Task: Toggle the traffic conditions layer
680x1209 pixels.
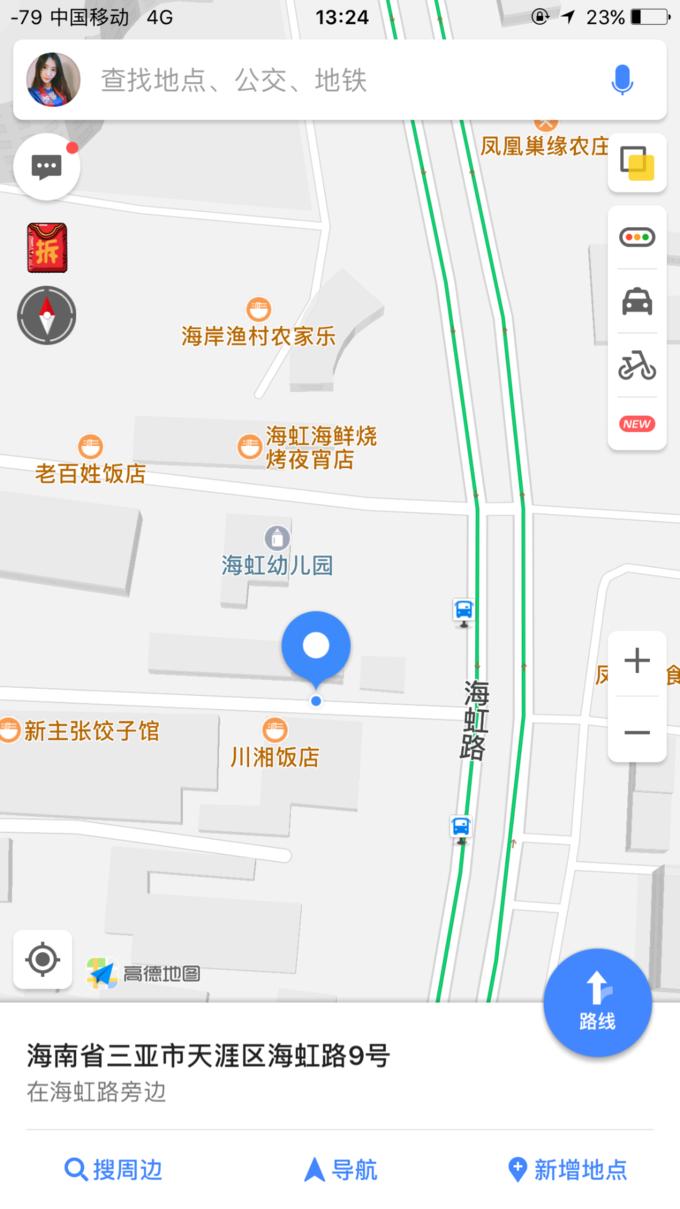Action: (x=637, y=238)
